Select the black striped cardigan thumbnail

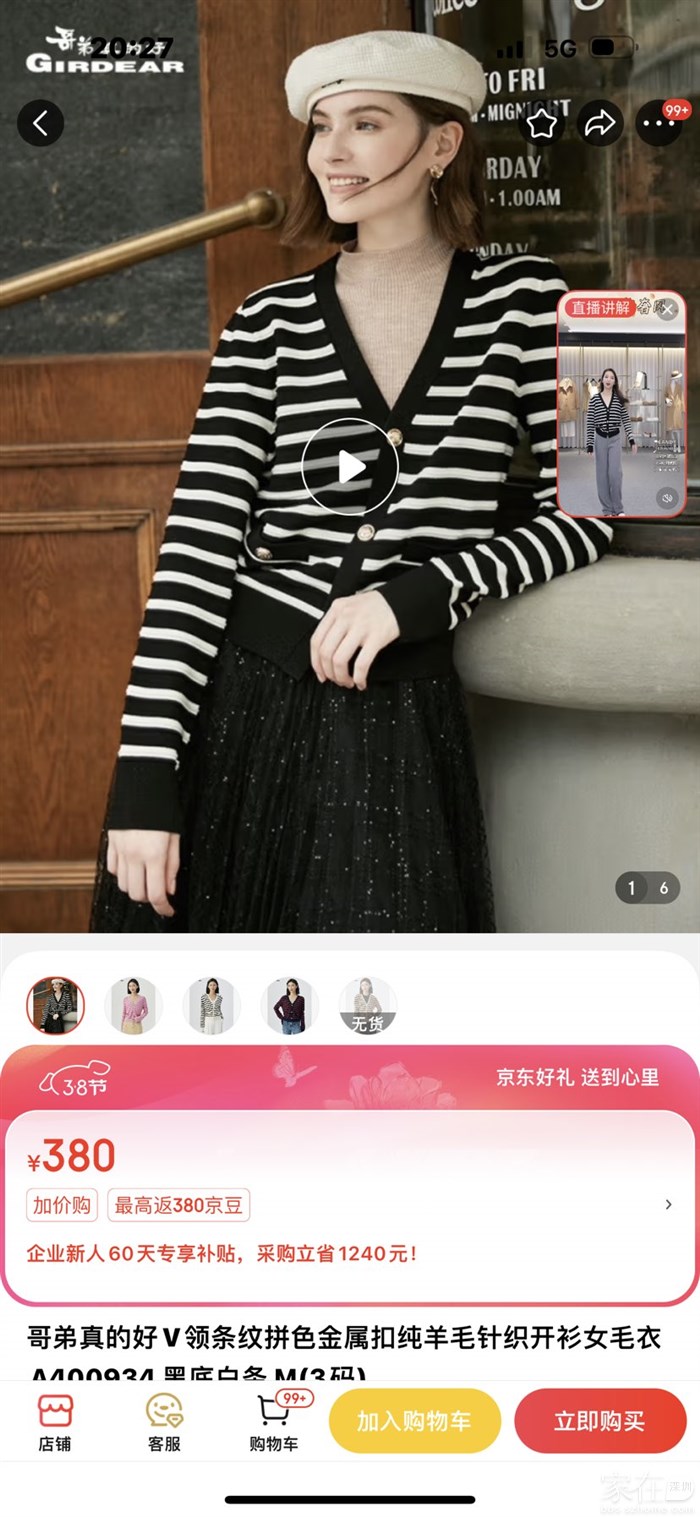point(55,1005)
